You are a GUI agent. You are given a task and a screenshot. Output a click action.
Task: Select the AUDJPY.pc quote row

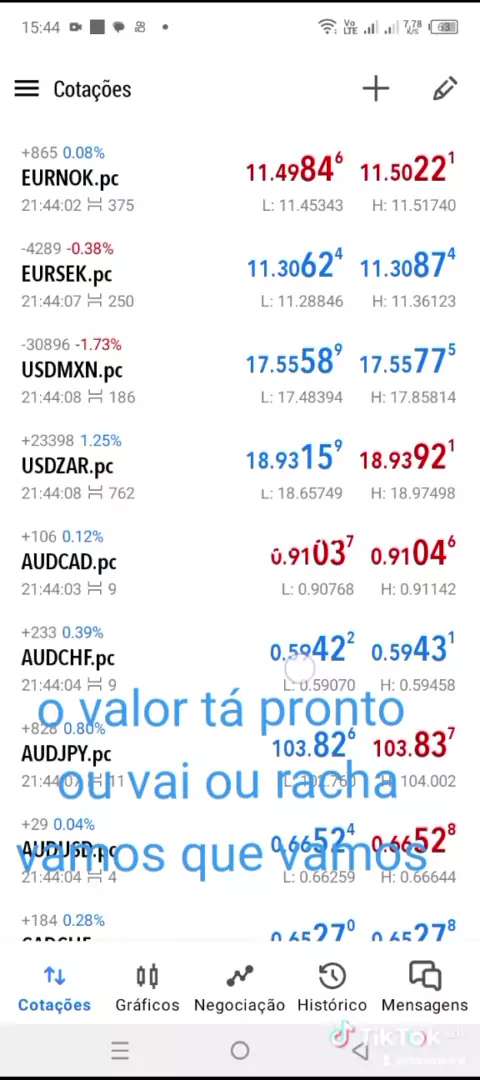240,754
